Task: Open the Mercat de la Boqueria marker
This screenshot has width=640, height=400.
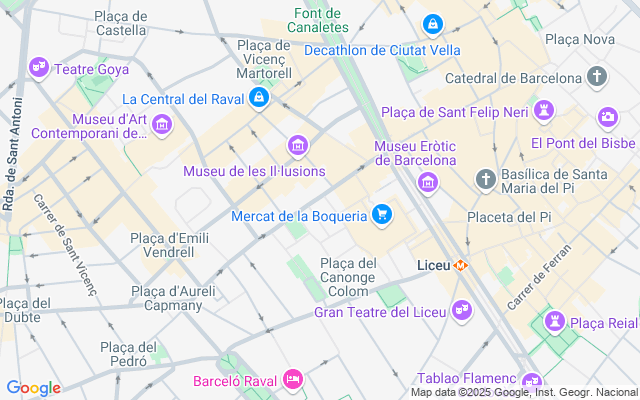Action: click(381, 213)
